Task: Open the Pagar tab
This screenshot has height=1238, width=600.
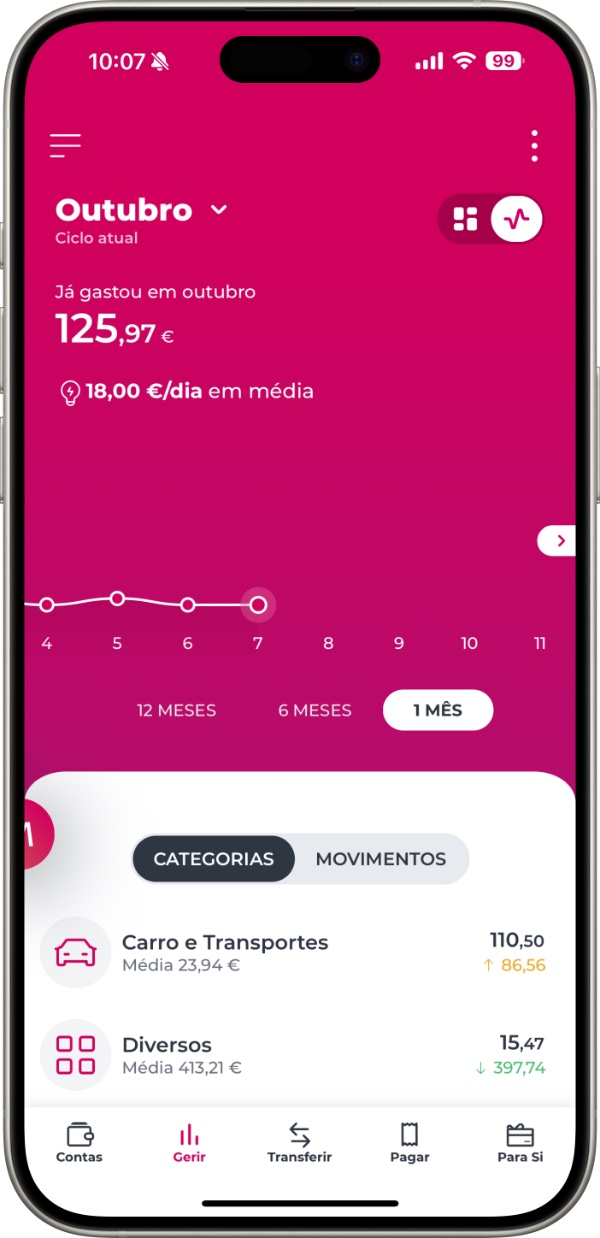Action: click(409, 1143)
